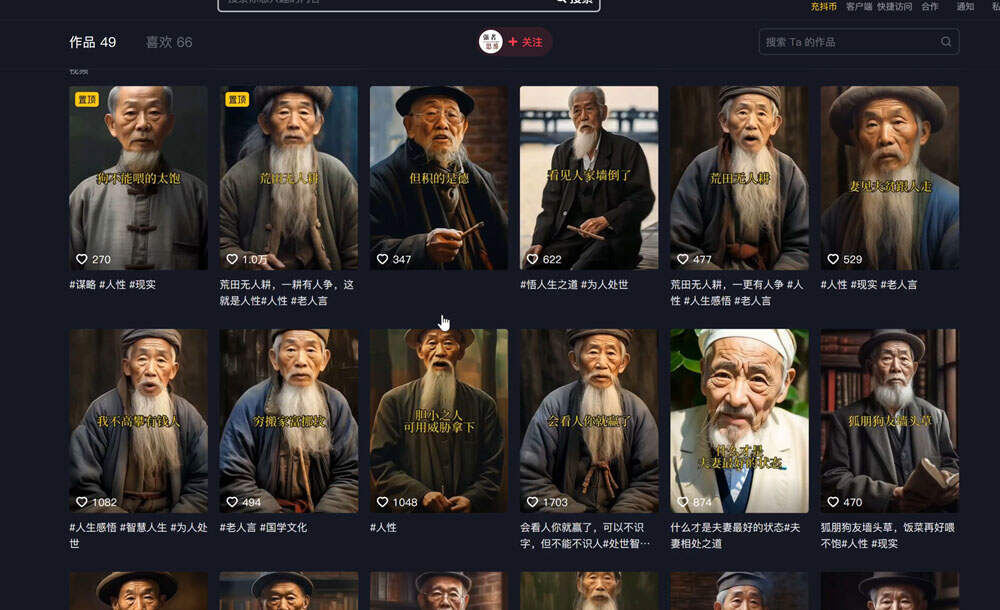View the video with 529 likes
Viewport: 1000px width, 610px height.
pos(889,178)
